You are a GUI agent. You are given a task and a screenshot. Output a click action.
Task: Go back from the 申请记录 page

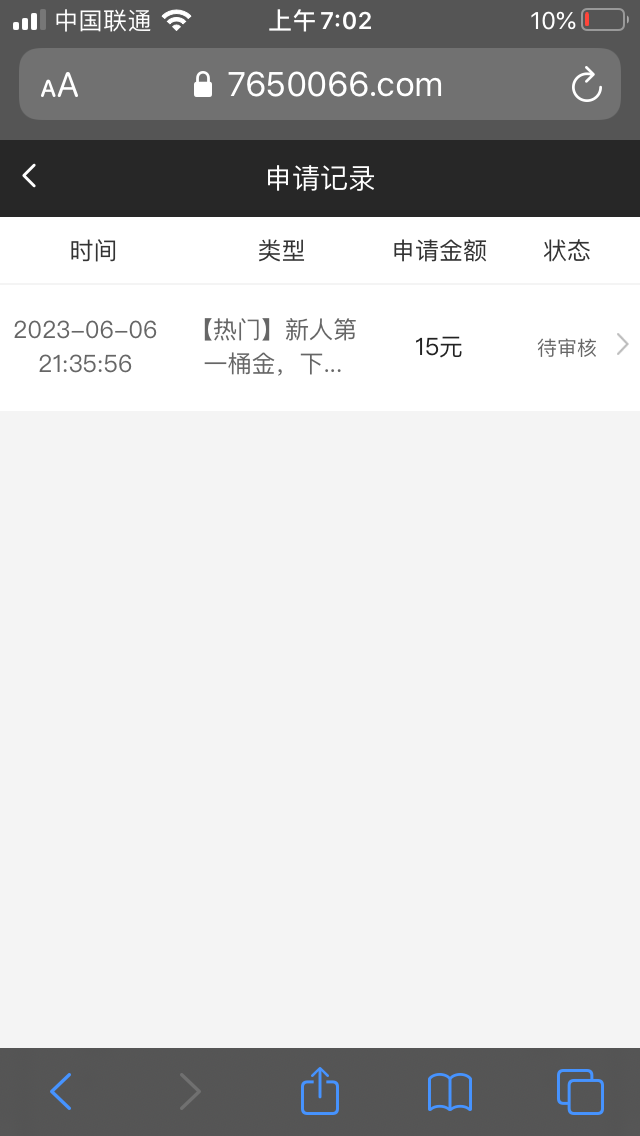pos(30,177)
